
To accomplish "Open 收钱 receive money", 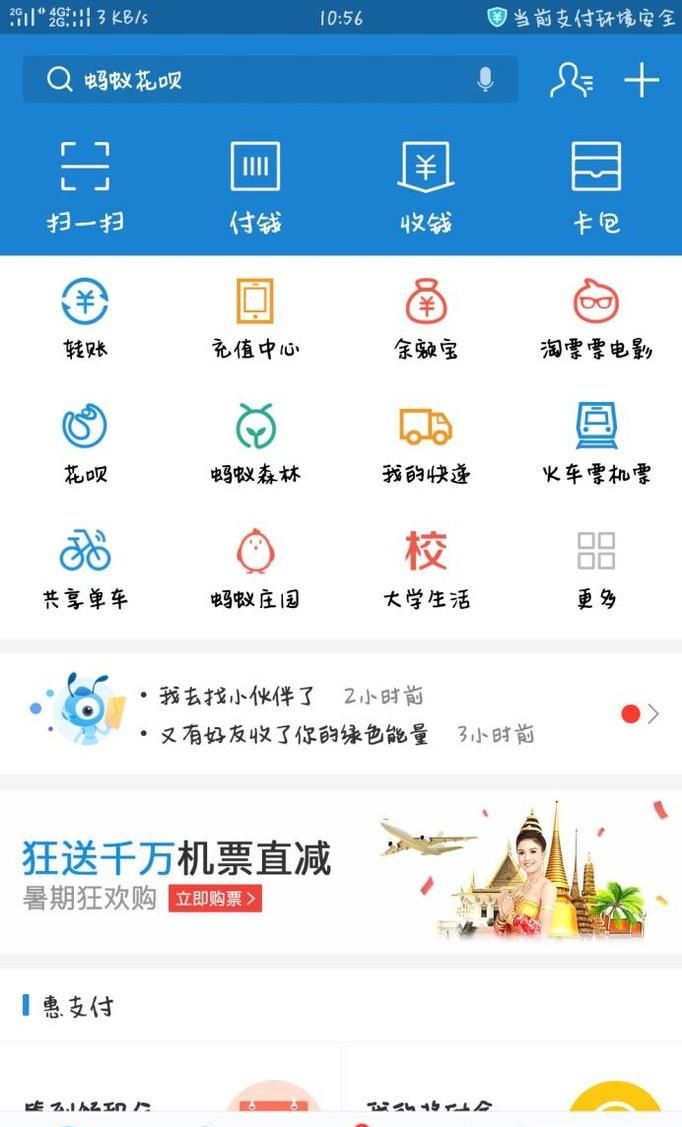I will click(426, 185).
